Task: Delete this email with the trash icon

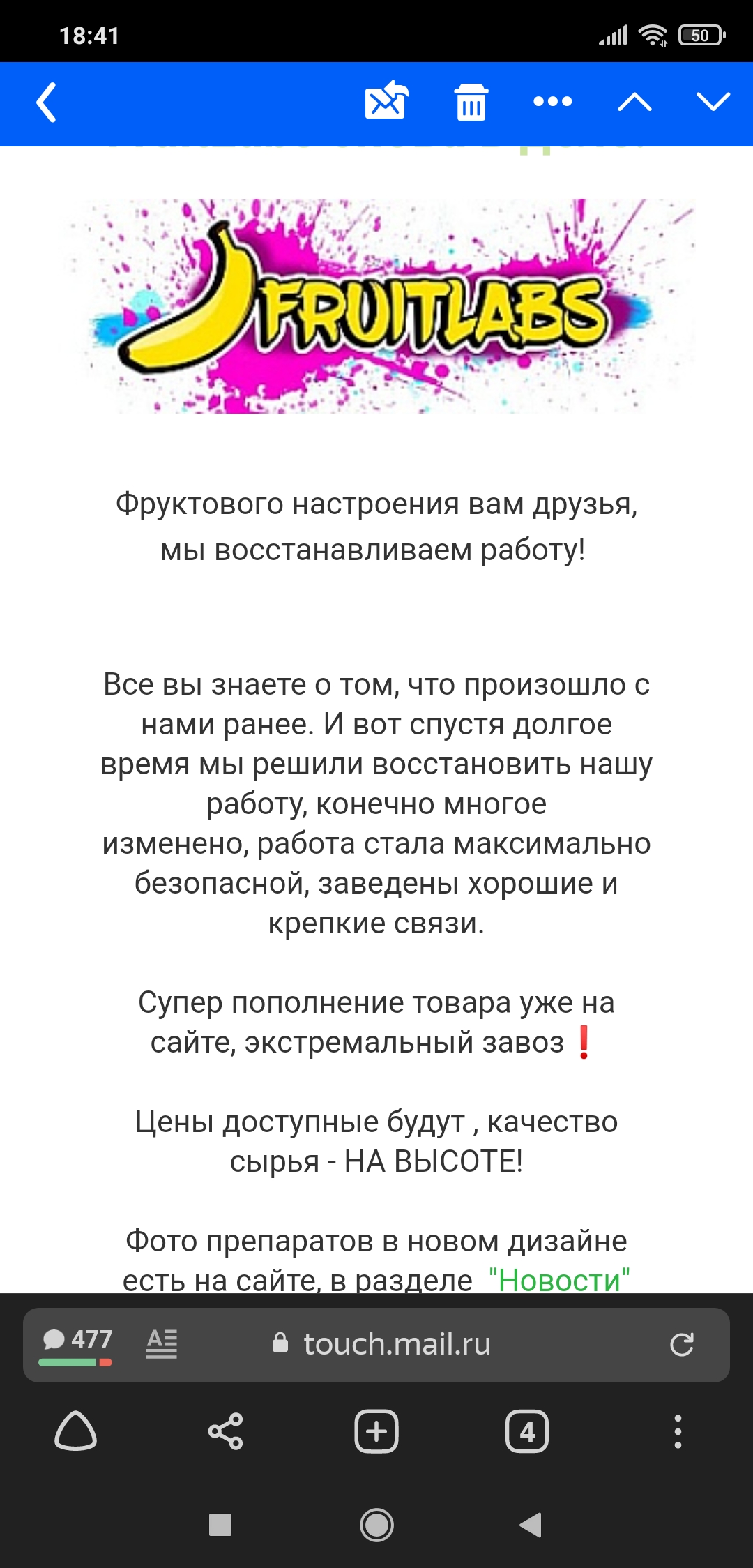Action: [471, 103]
